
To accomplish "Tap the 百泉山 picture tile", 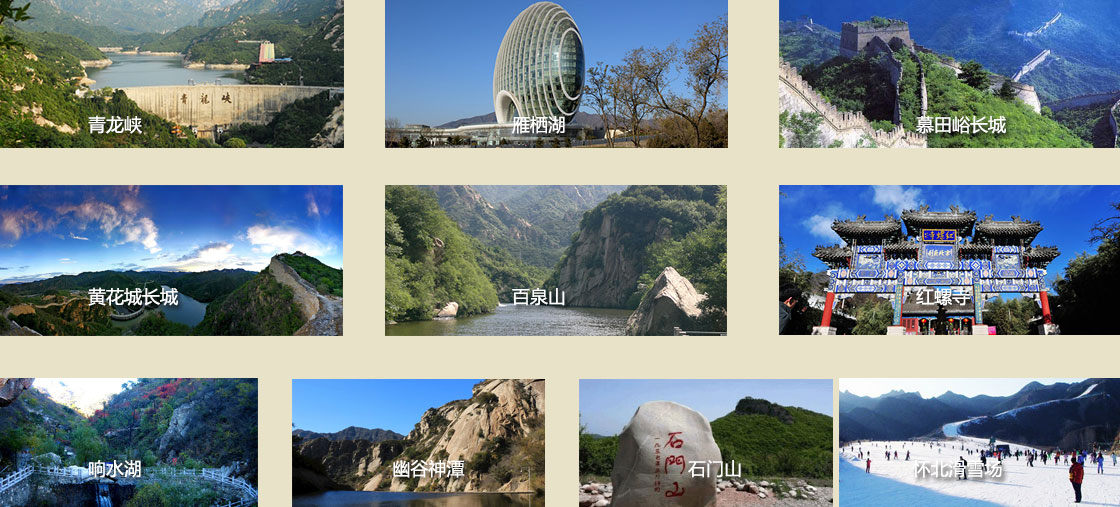I will click(x=556, y=260).
